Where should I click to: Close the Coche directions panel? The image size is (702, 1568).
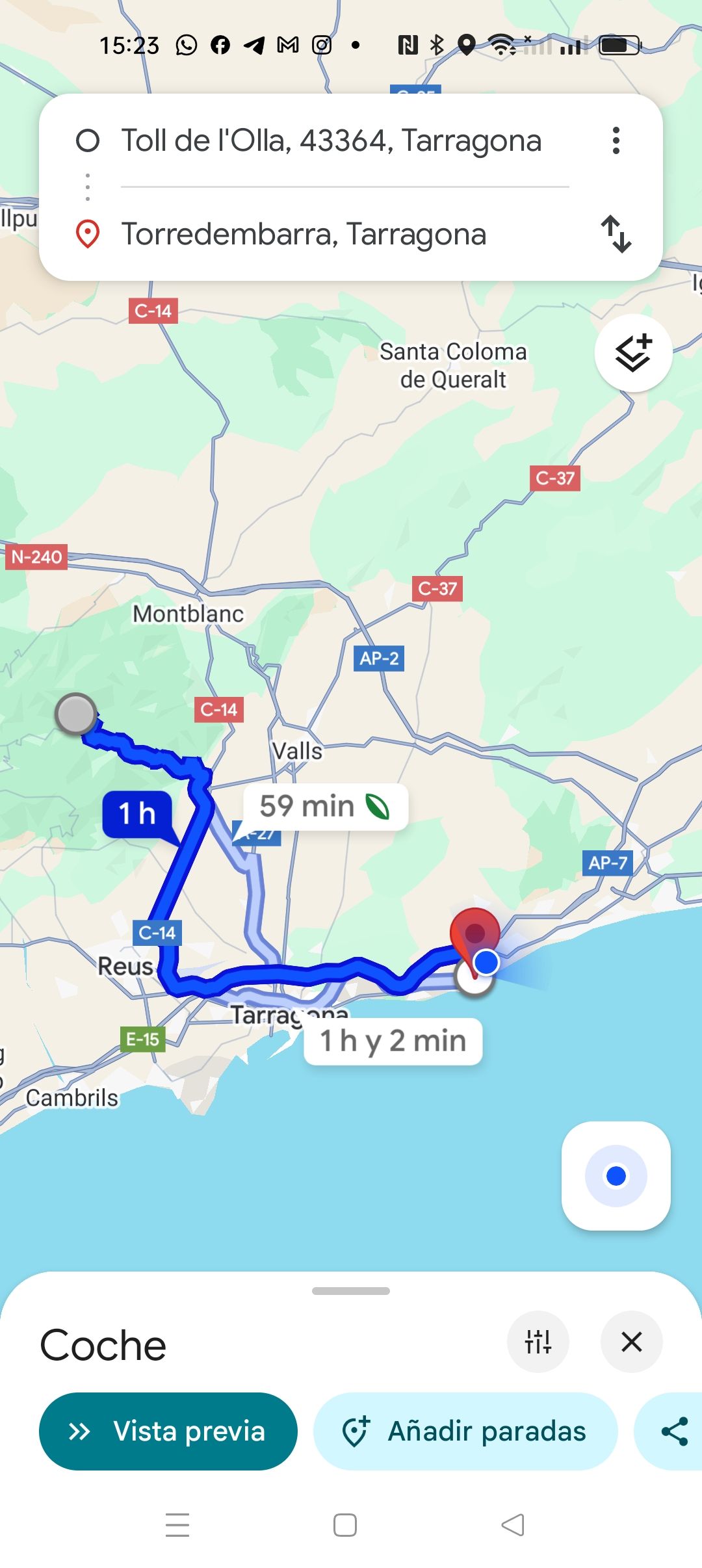[631, 1342]
